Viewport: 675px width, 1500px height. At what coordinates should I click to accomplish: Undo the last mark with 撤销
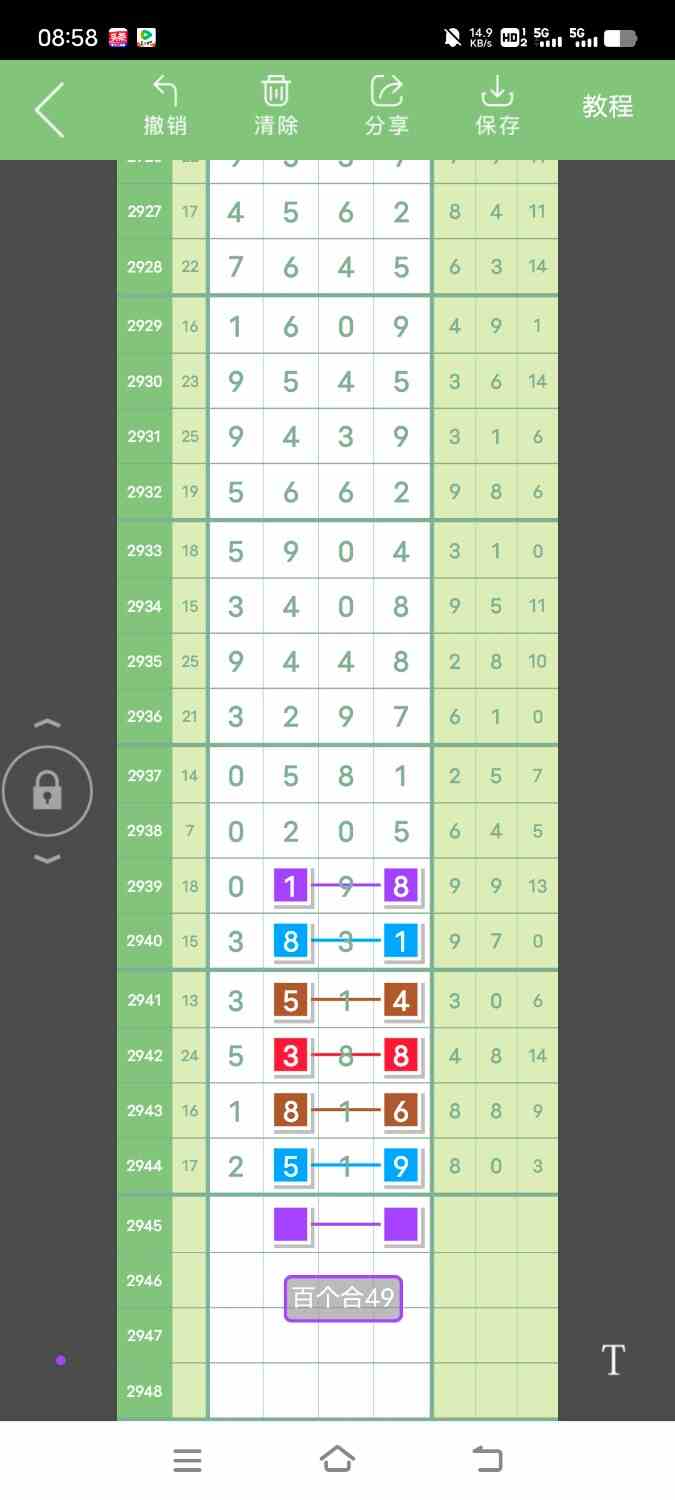click(x=165, y=106)
